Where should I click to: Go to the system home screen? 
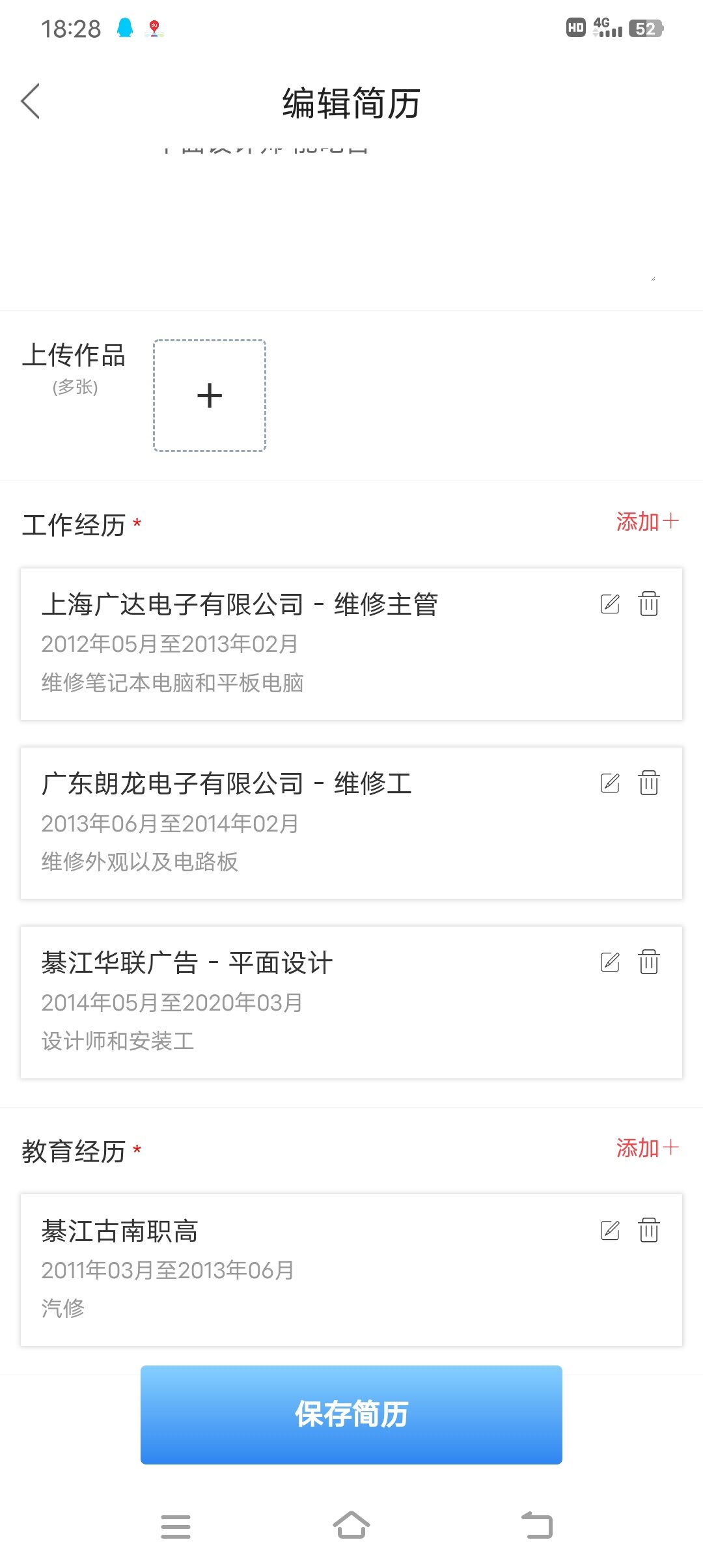pyautogui.click(x=351, y=1525)
